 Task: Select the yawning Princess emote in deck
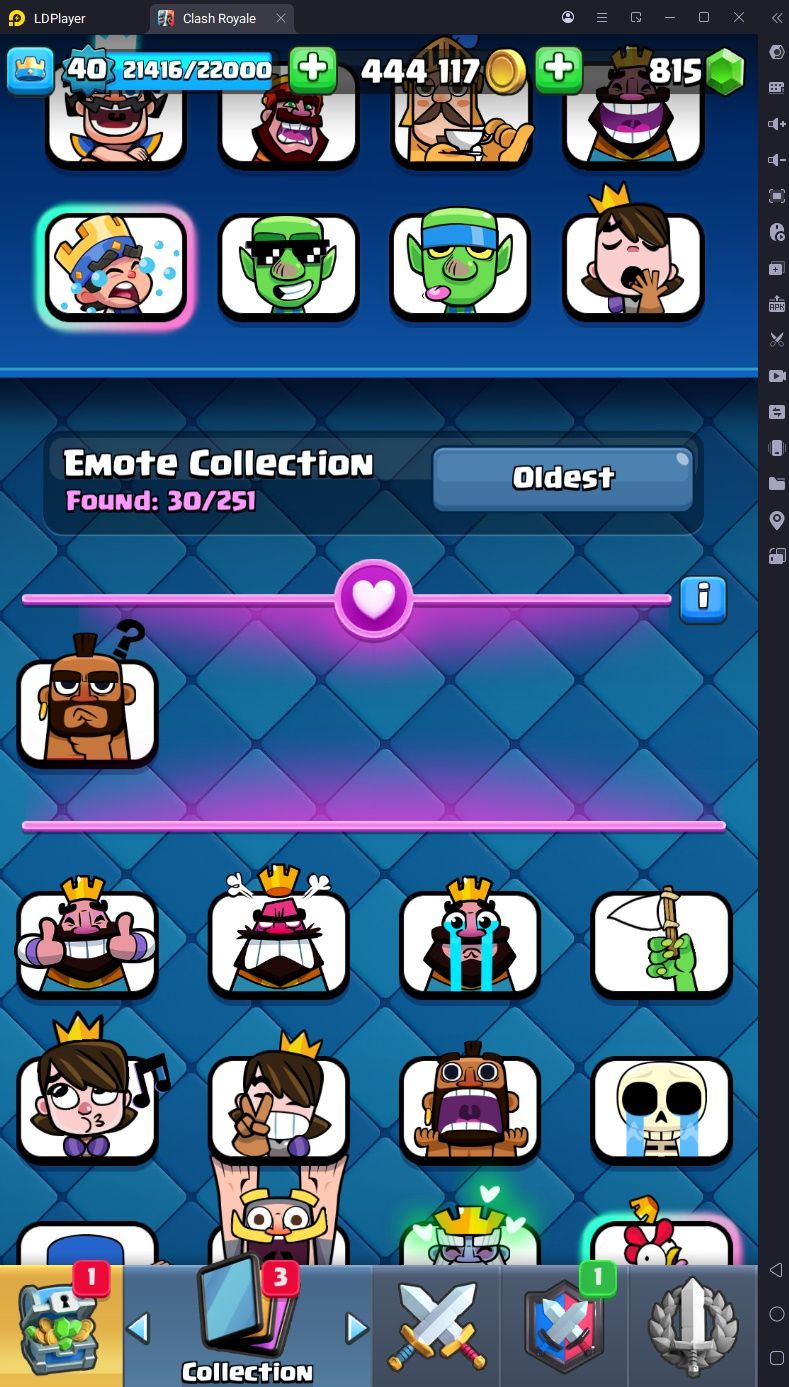point(633,265)
